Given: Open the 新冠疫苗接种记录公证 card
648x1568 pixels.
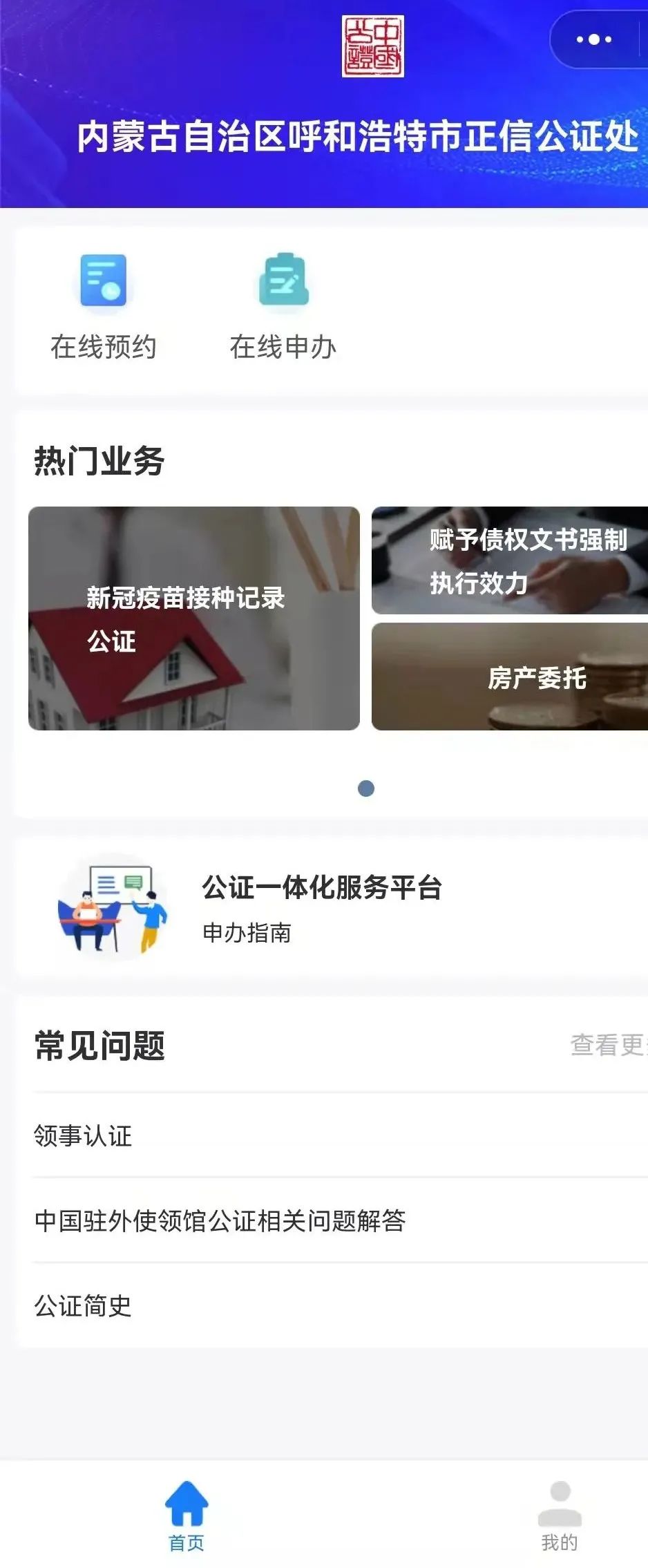Looking at the screenshot, I should pyautogui.click(x=193, y=618).
